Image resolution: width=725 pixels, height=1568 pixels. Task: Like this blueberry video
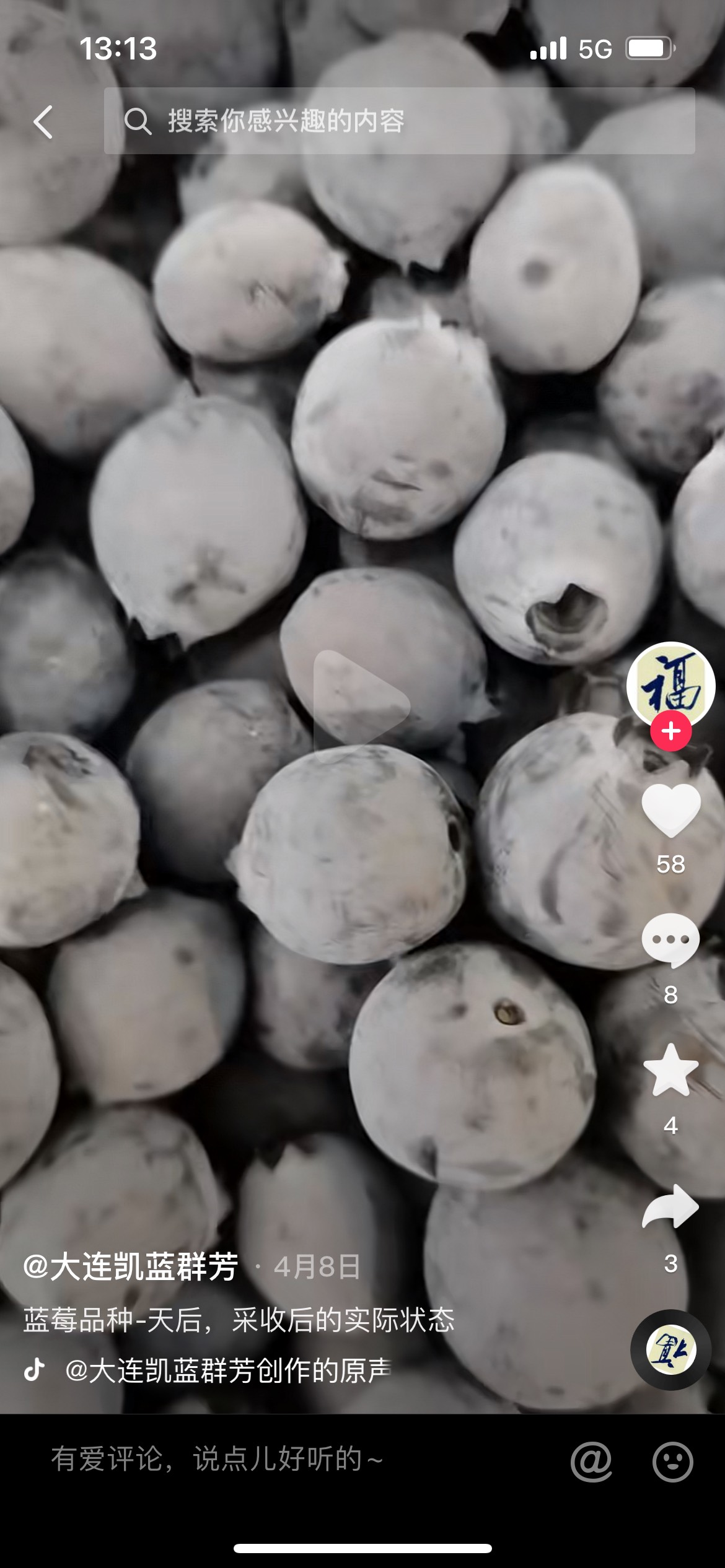click(671, 811)
